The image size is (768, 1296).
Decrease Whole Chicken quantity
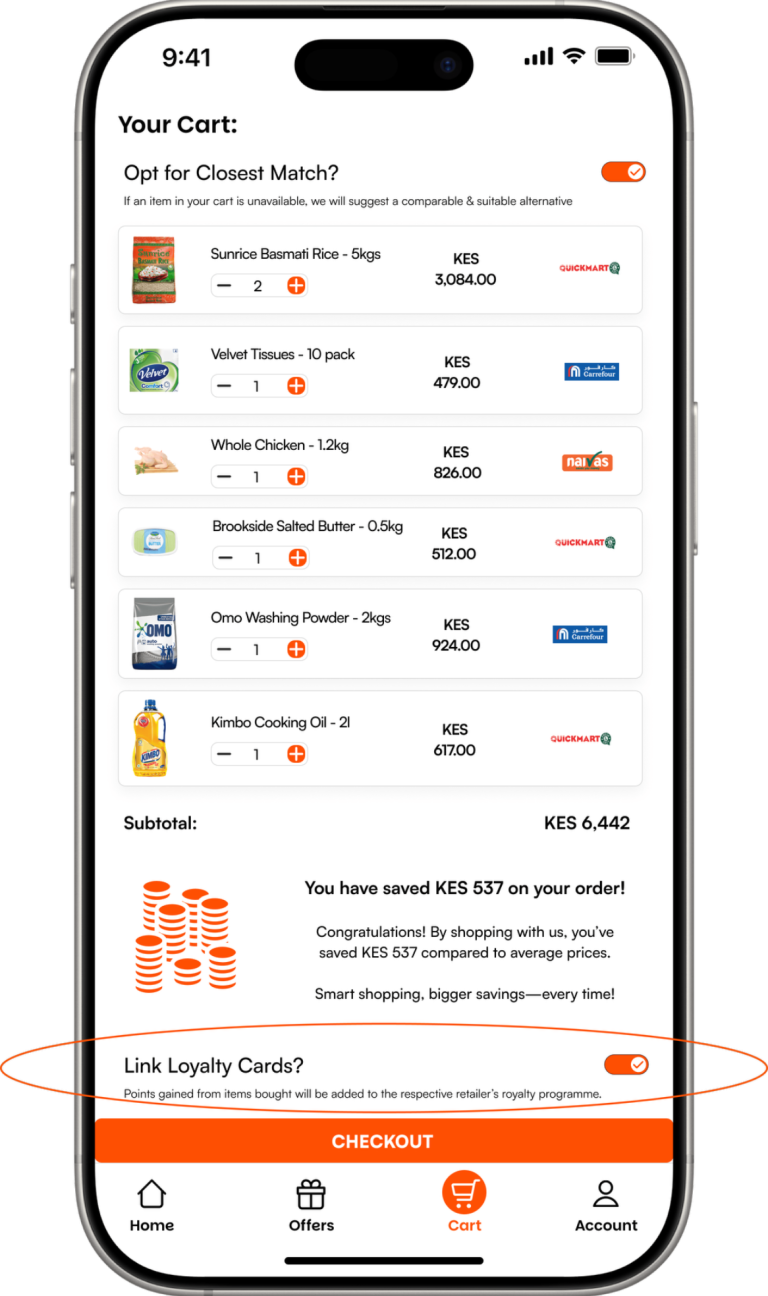point(224,477)
